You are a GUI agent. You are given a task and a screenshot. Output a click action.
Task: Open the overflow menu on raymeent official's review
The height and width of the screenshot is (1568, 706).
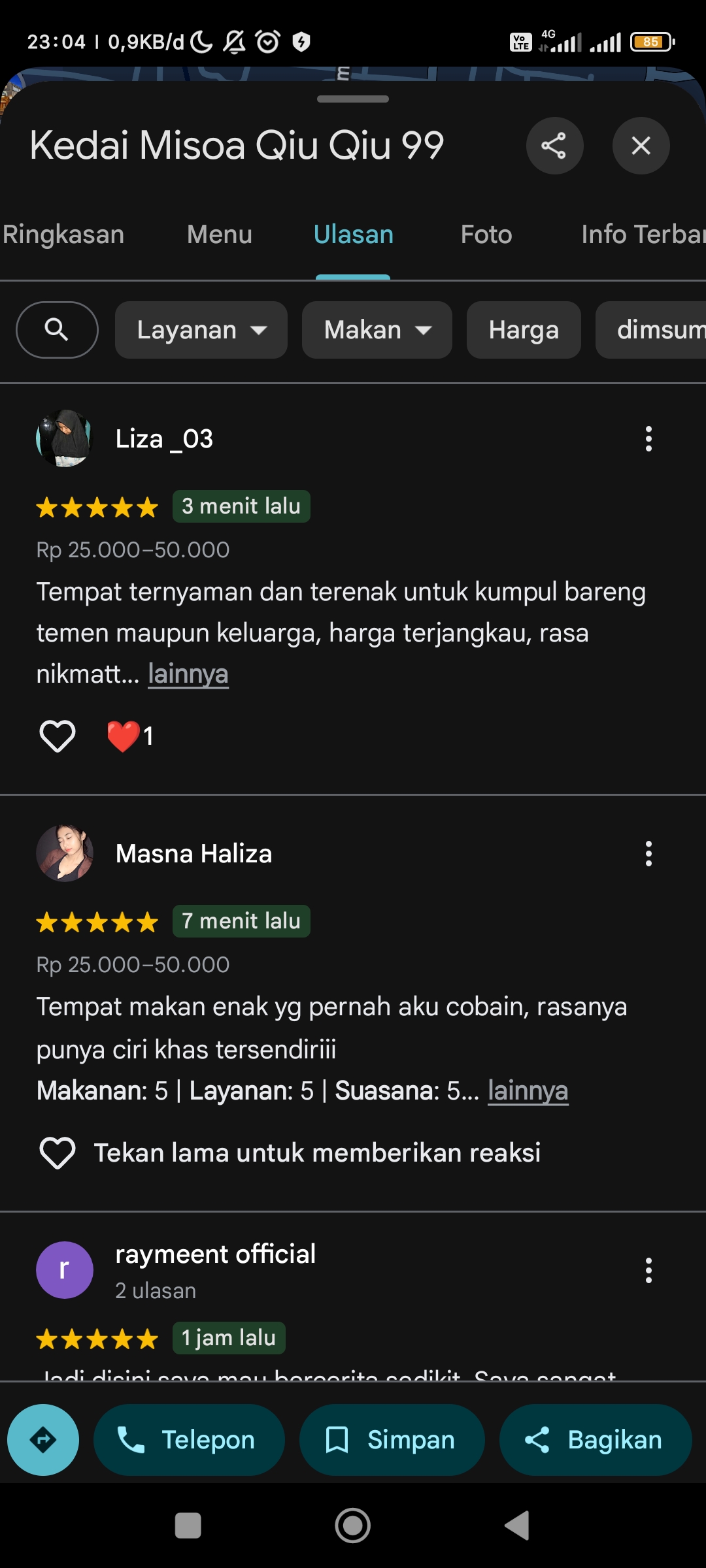648,1271
